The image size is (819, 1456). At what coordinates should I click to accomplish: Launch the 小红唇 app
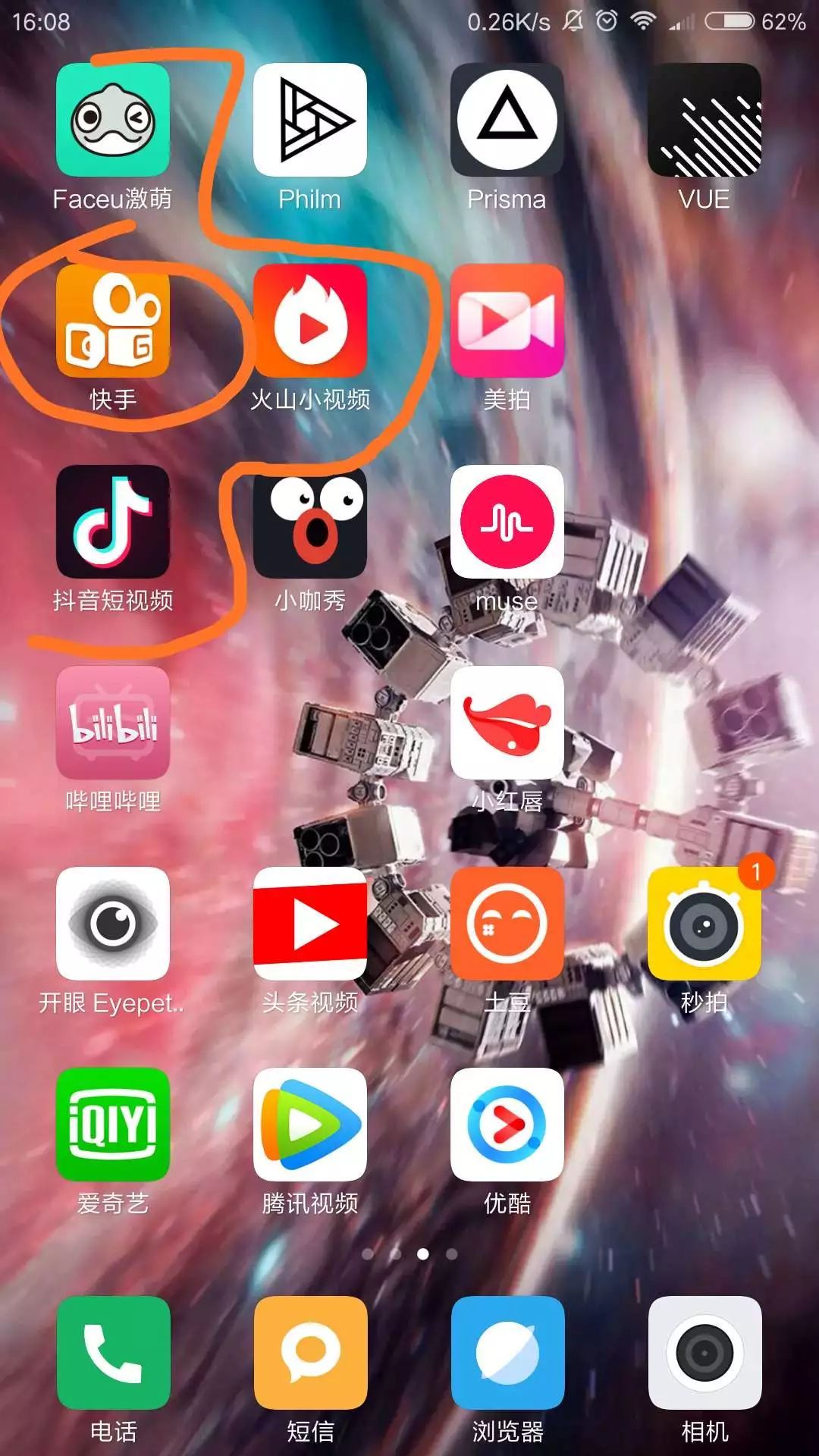[x=507, y=723]
